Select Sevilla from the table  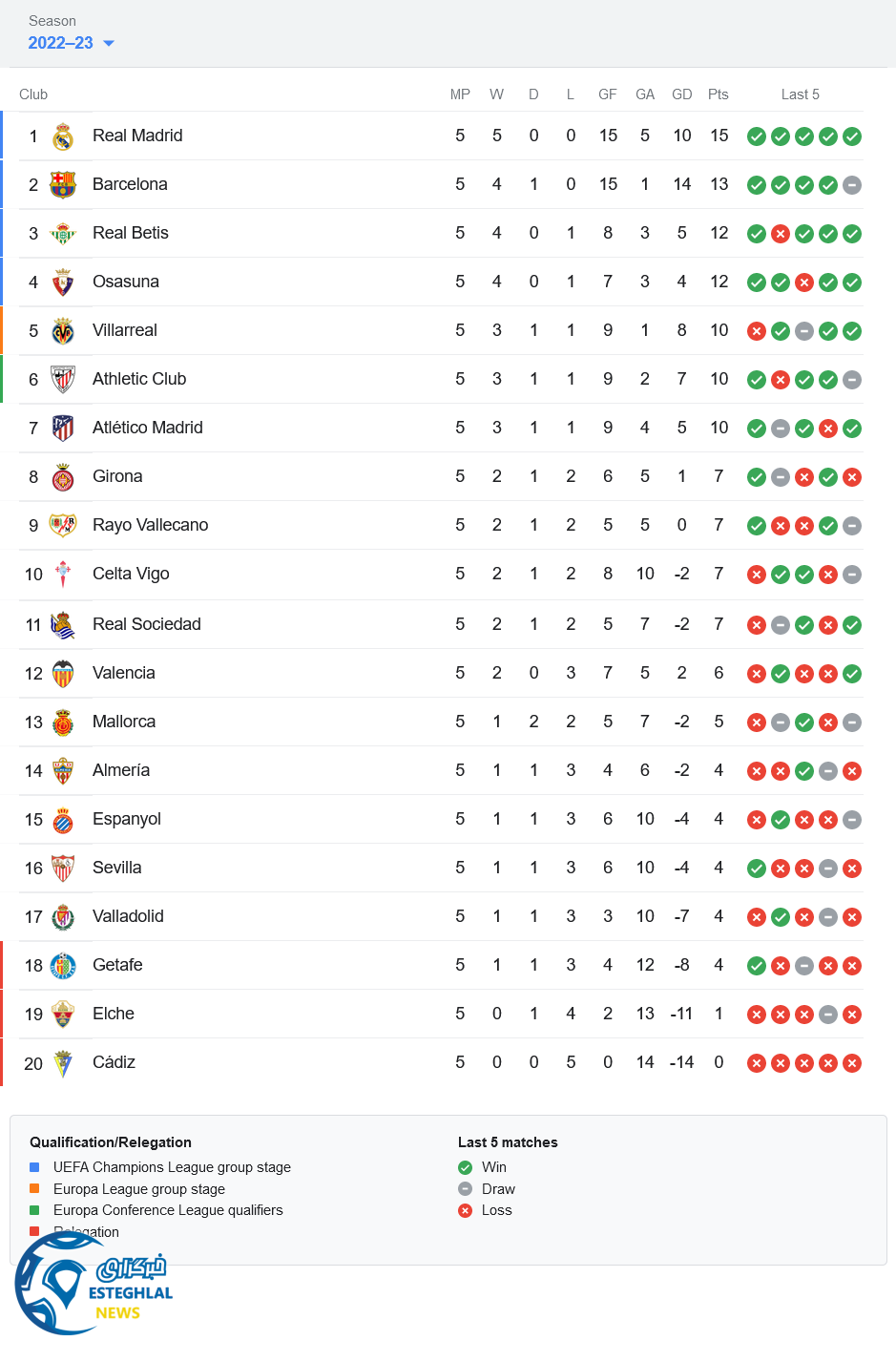pyautogui.click(x=117, y=868)
